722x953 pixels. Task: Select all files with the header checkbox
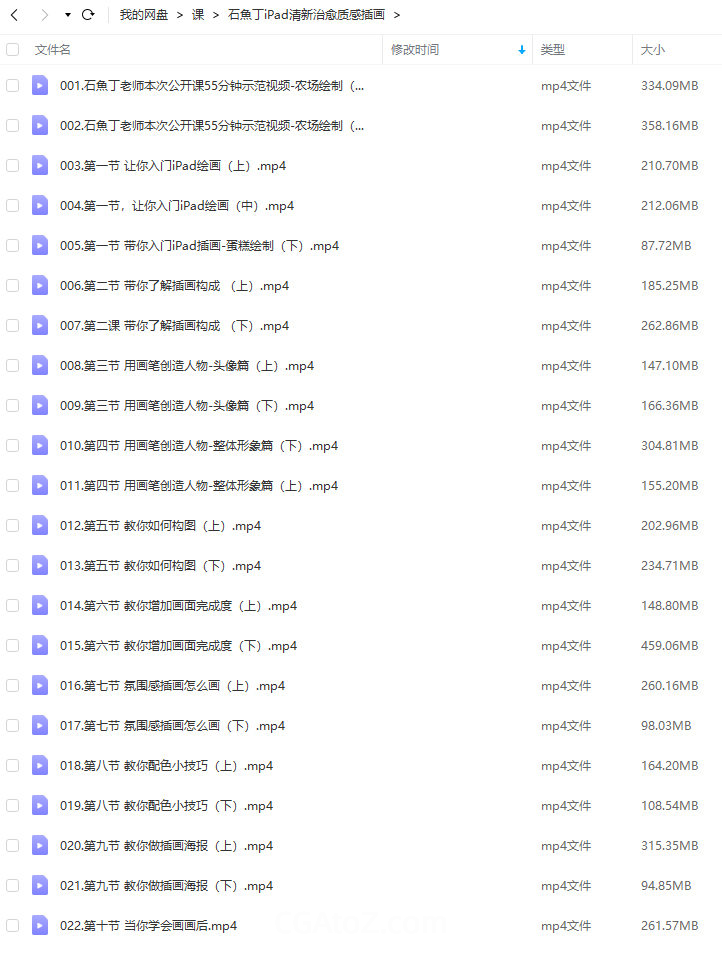[13, 49]
